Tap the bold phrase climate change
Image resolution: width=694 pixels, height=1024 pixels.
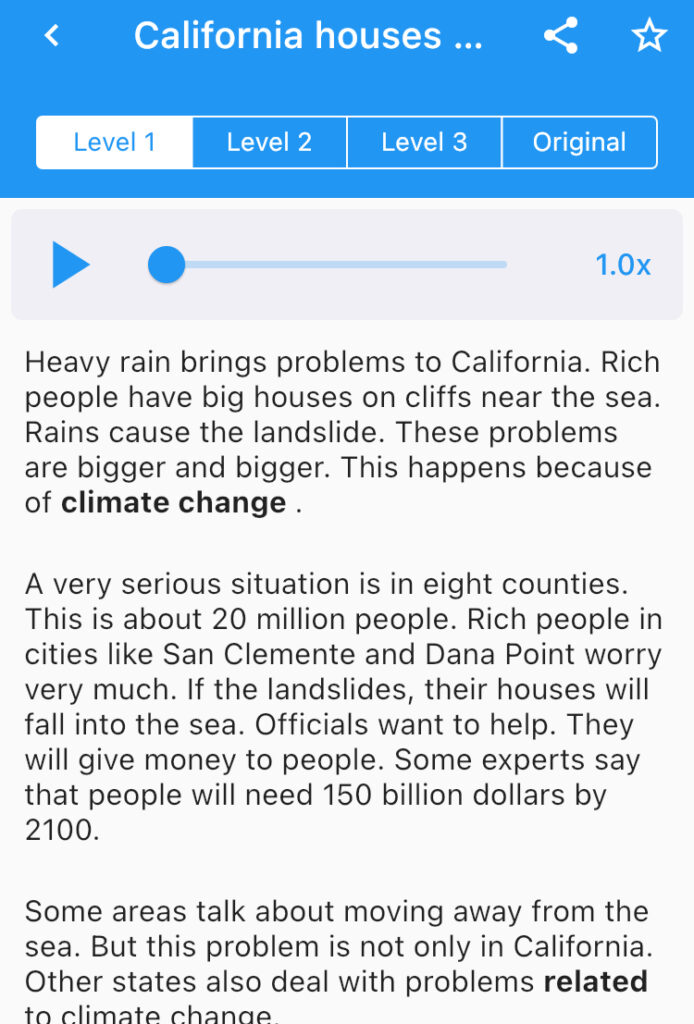coord(174,503)
